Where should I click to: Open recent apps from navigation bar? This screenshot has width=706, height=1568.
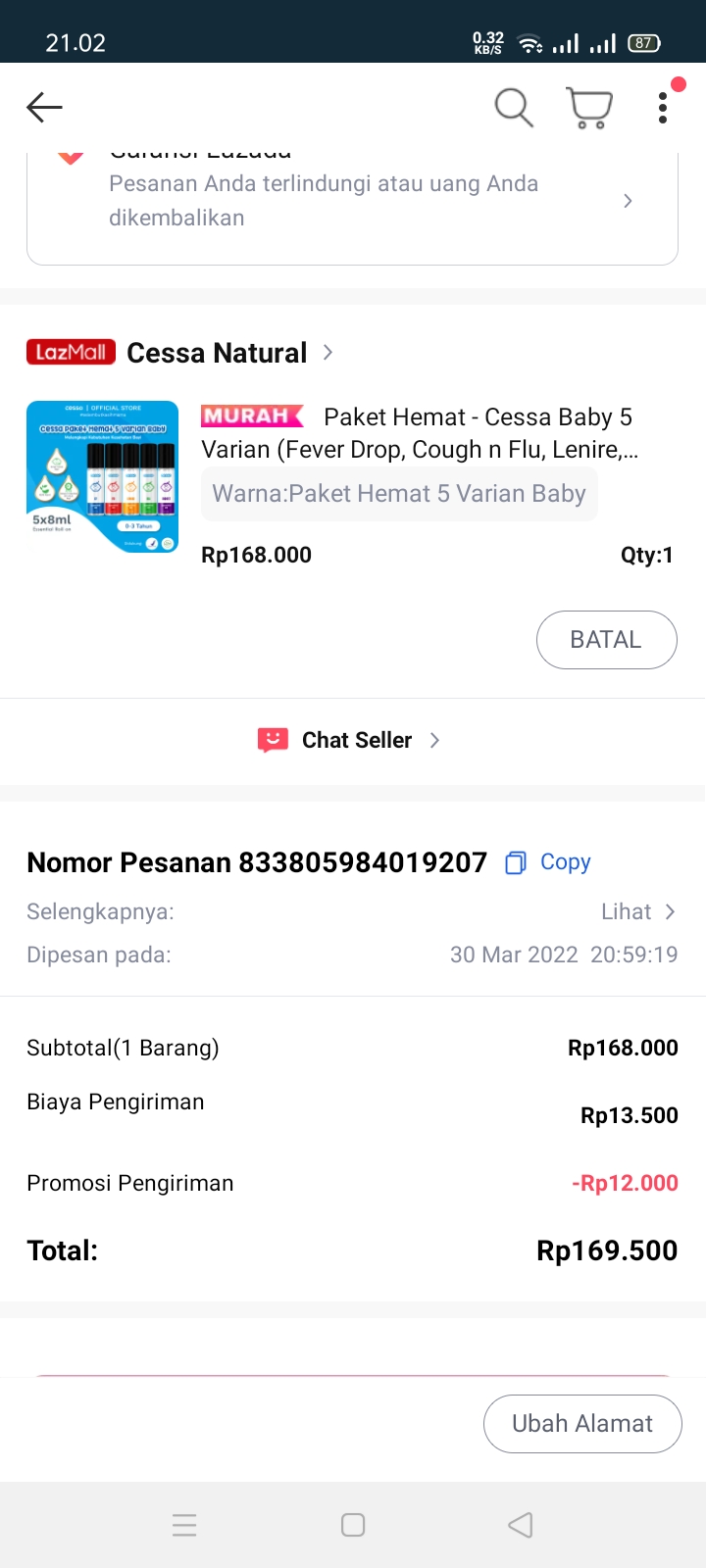pos(184,1525)
